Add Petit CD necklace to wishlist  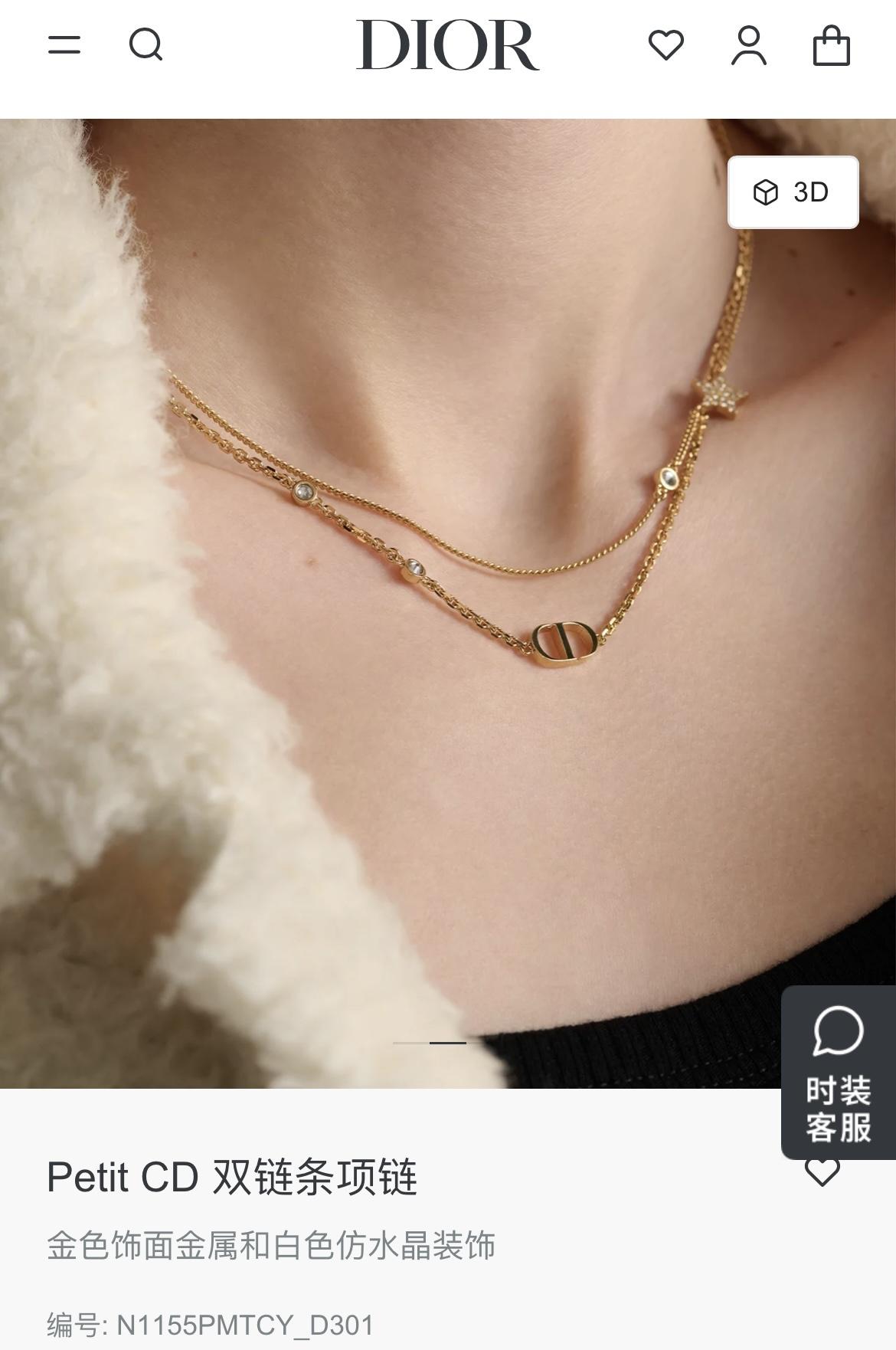(822, 1172)
